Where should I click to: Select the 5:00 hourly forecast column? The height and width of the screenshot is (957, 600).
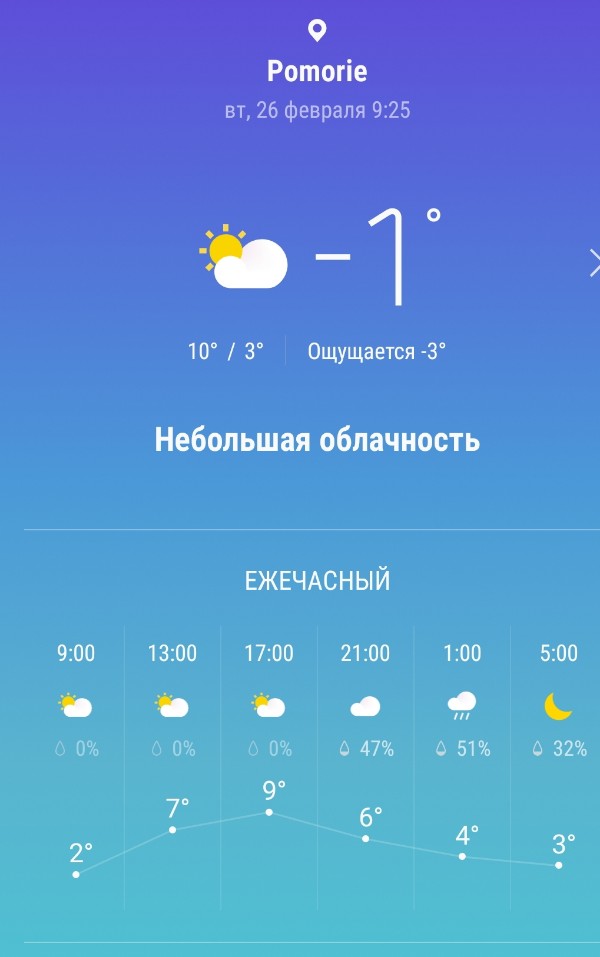coord(558,760)
